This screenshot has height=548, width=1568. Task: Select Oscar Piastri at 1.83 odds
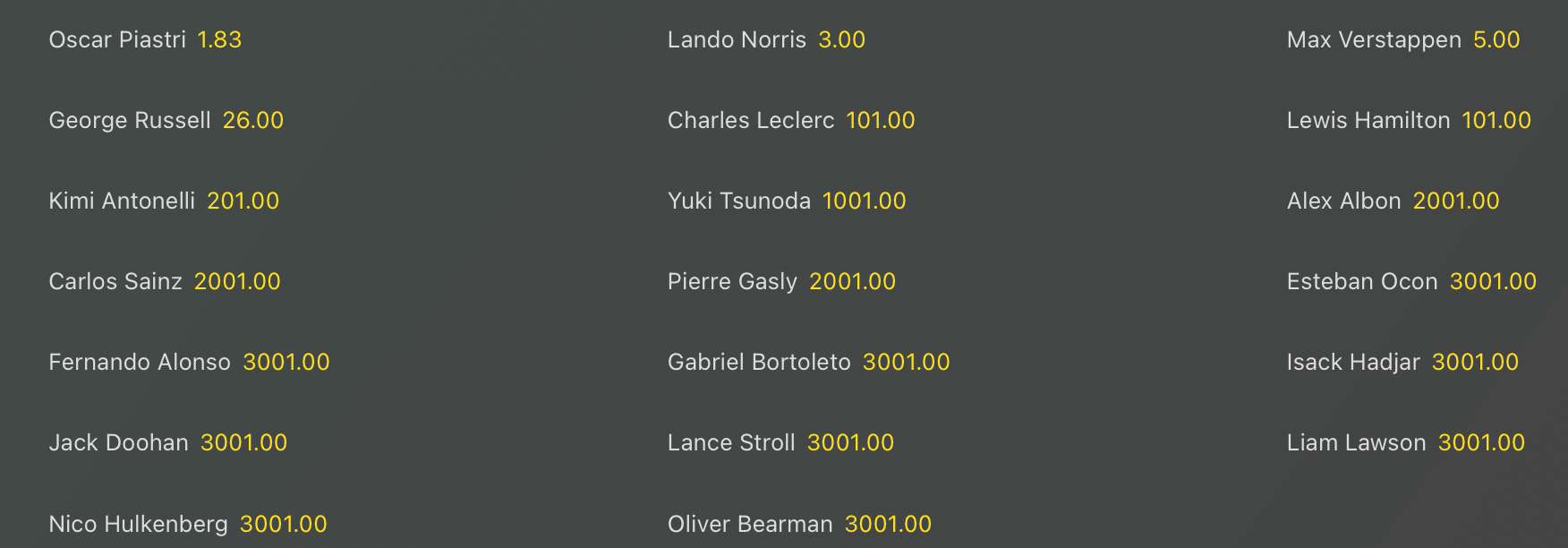(219, 40)
